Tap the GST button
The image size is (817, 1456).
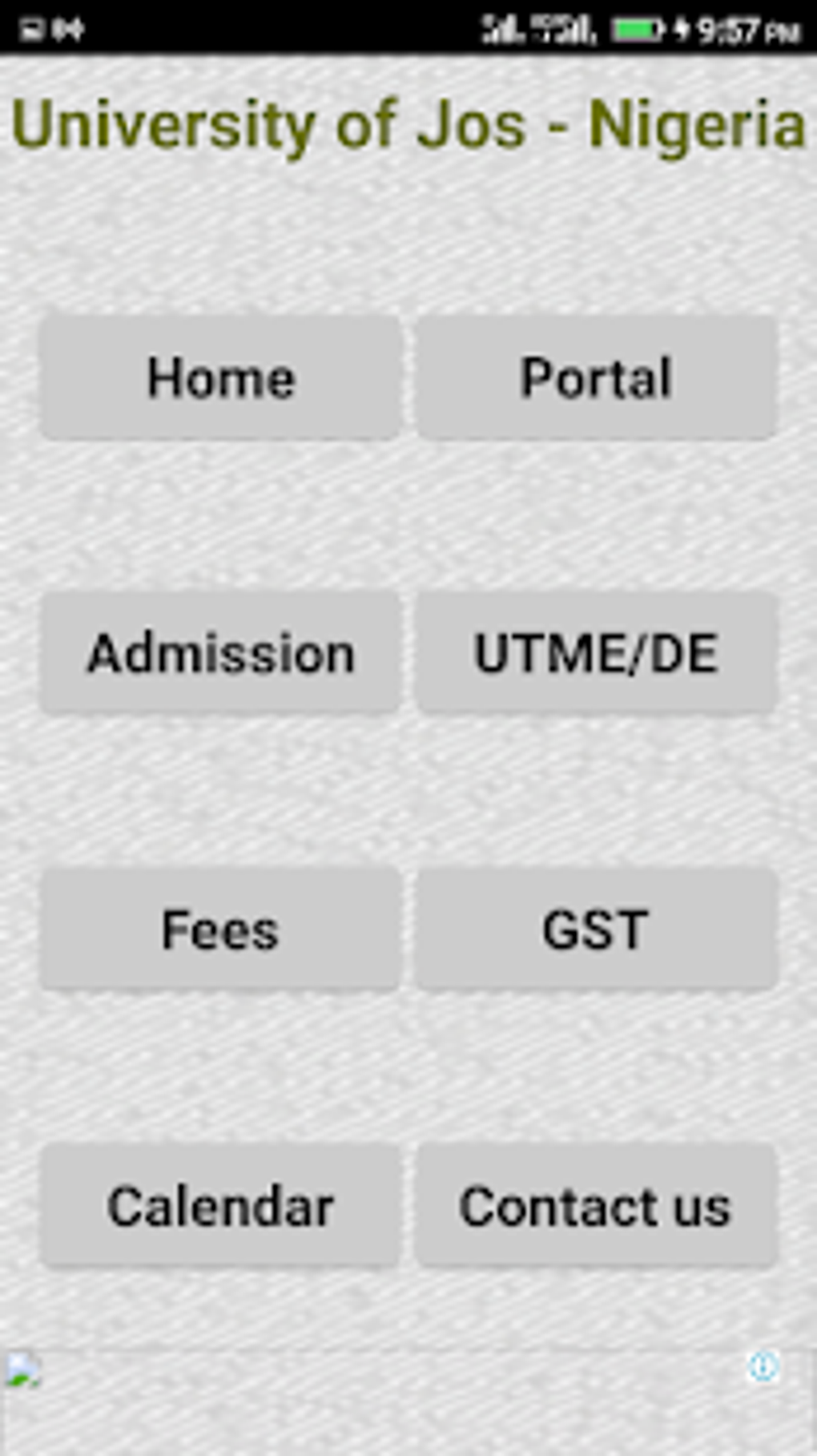point(596,930)
